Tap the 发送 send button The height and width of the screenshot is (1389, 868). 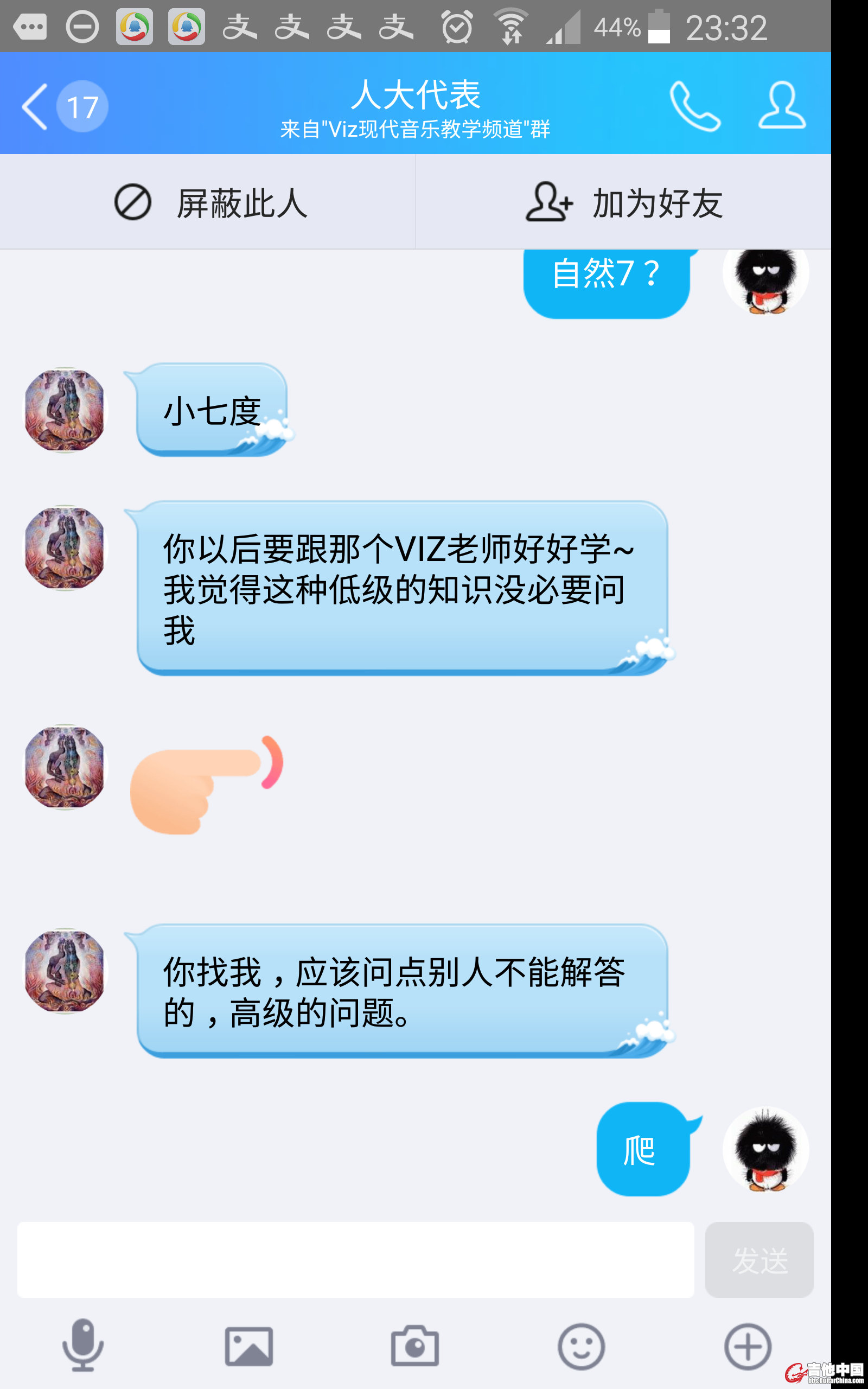[759, 1259]
